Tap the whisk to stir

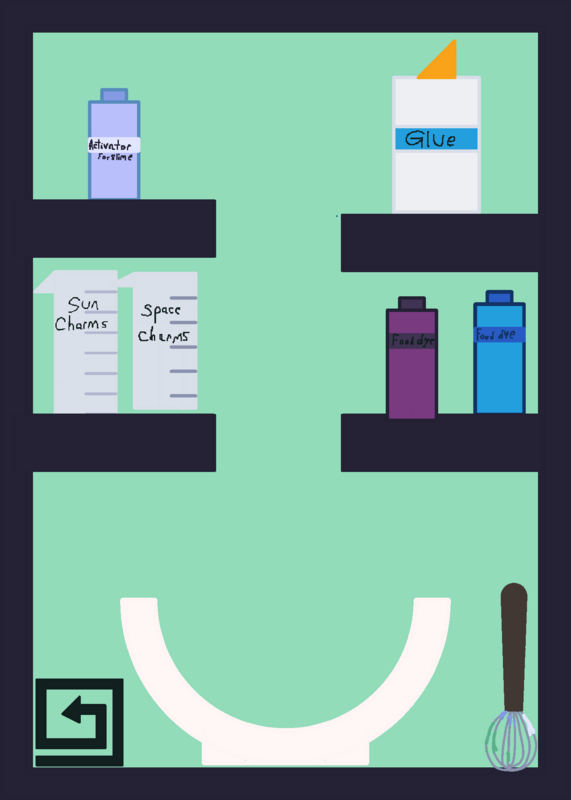click(x=512, y=677)
